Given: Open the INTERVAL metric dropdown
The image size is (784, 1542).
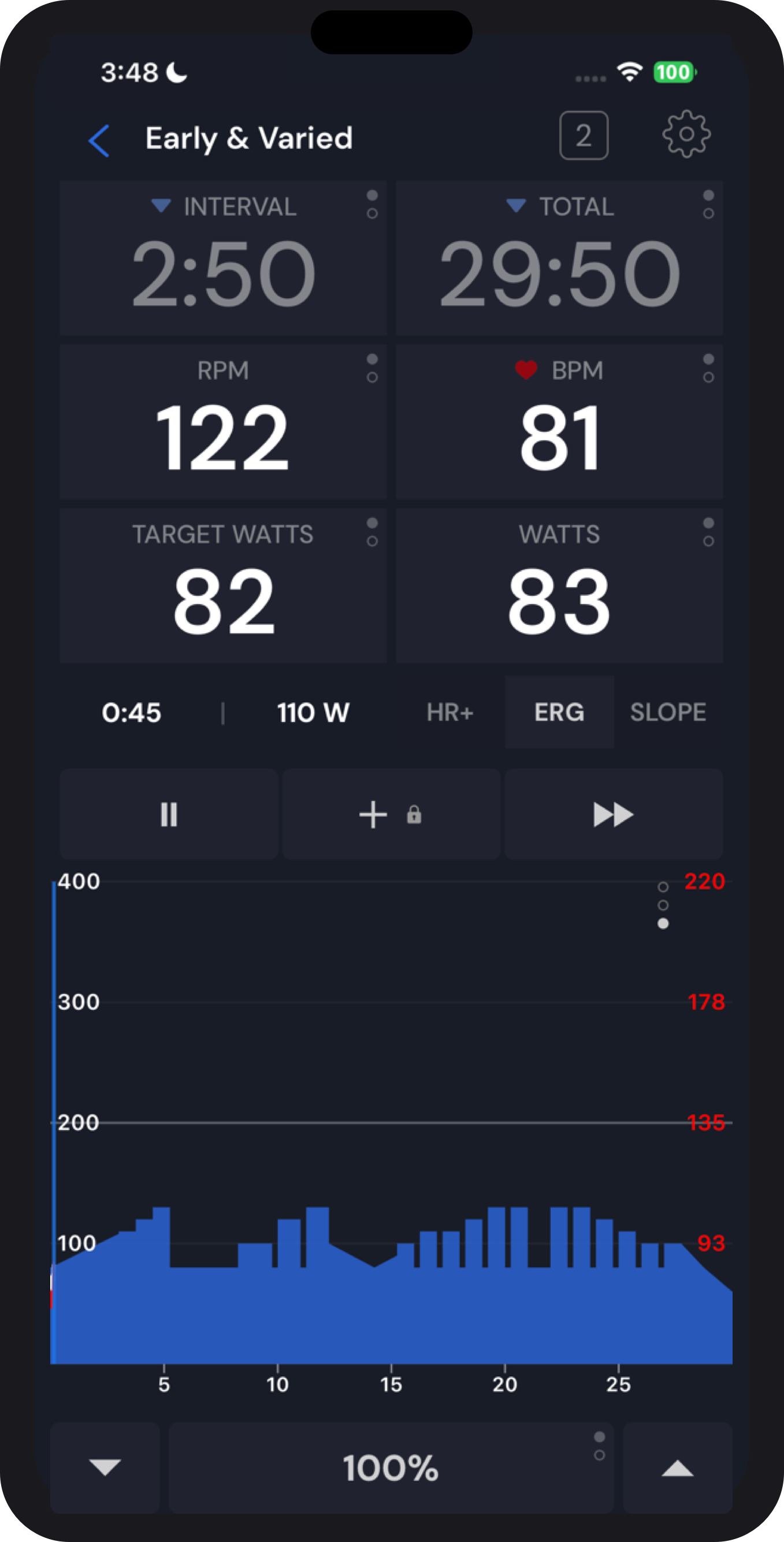Looking at the screenshot, I should (161, 206).
